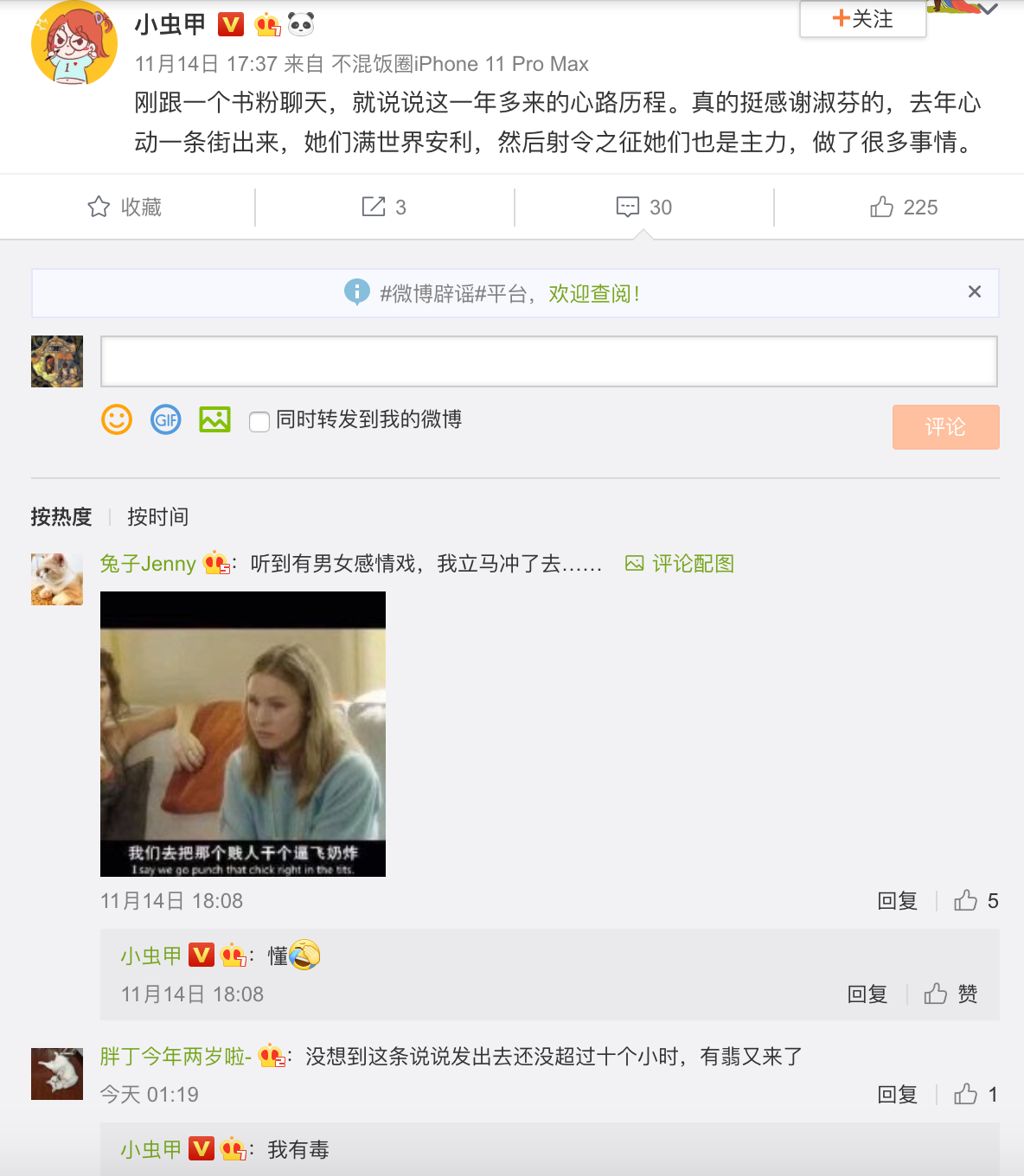Submit comment with 评论 button
This screenshot has width=1024, height=1176.
click(945, 427)
